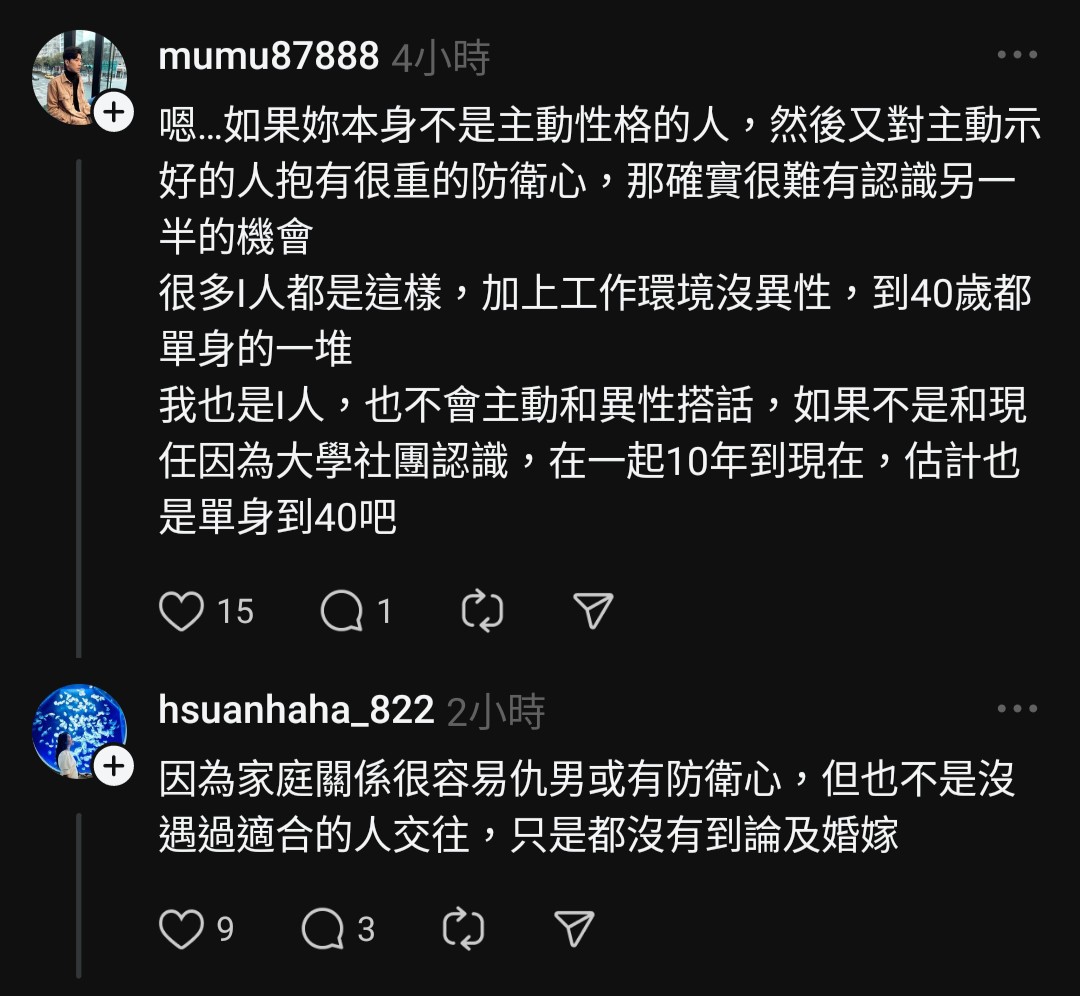The height and width of the screenshot is (996, 1080).
Task: Follow mumu87888 via avatar plus badge
Action: (114, 112)
